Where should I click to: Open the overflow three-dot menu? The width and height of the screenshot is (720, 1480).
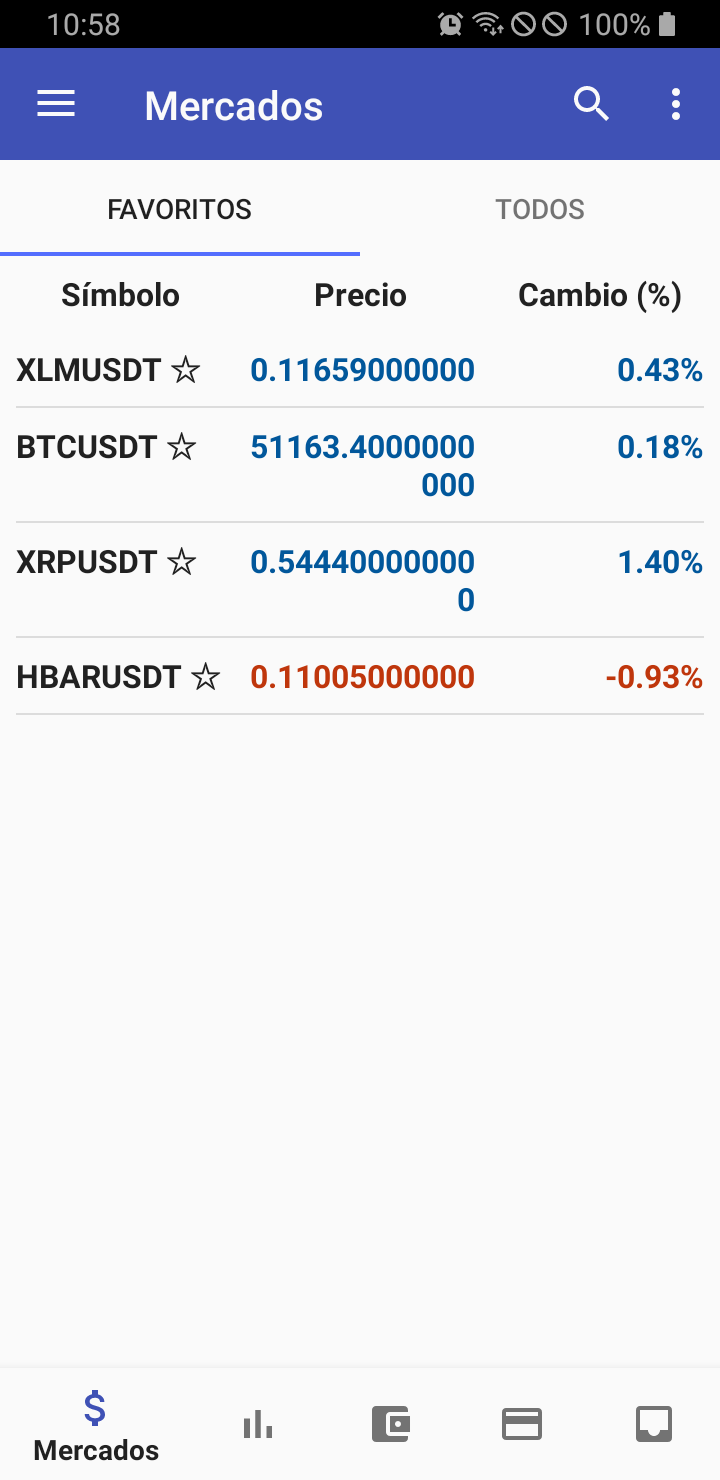[675, 103]
